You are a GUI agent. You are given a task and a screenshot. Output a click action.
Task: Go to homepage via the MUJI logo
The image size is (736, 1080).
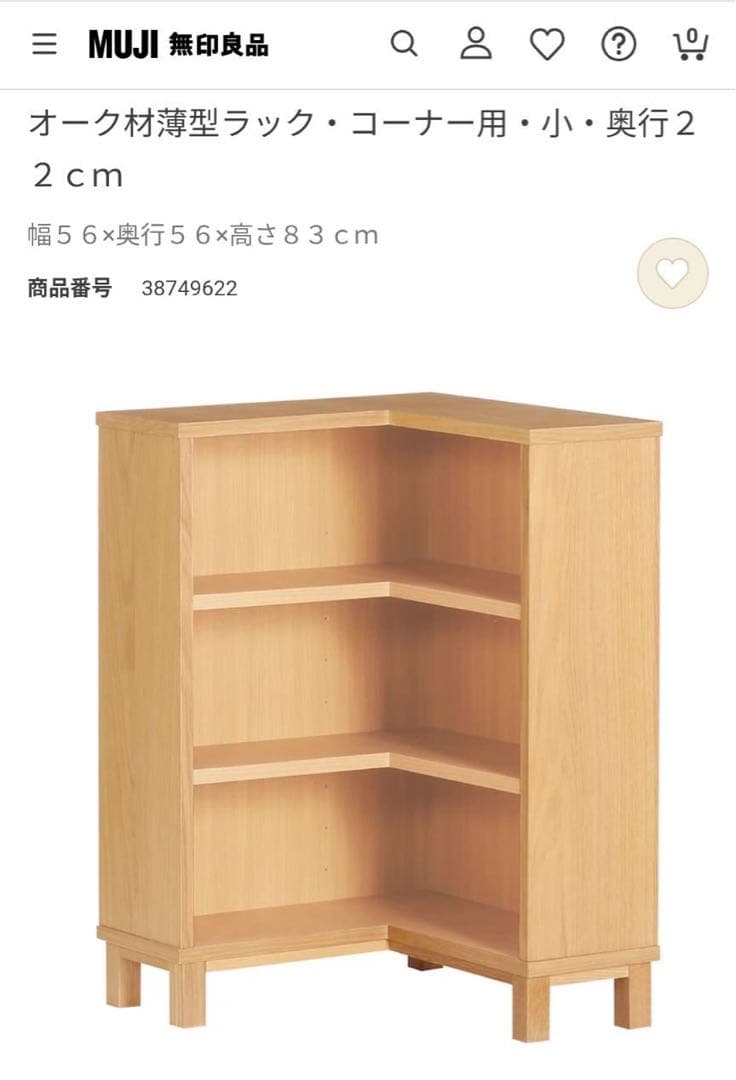coord(178,44)
